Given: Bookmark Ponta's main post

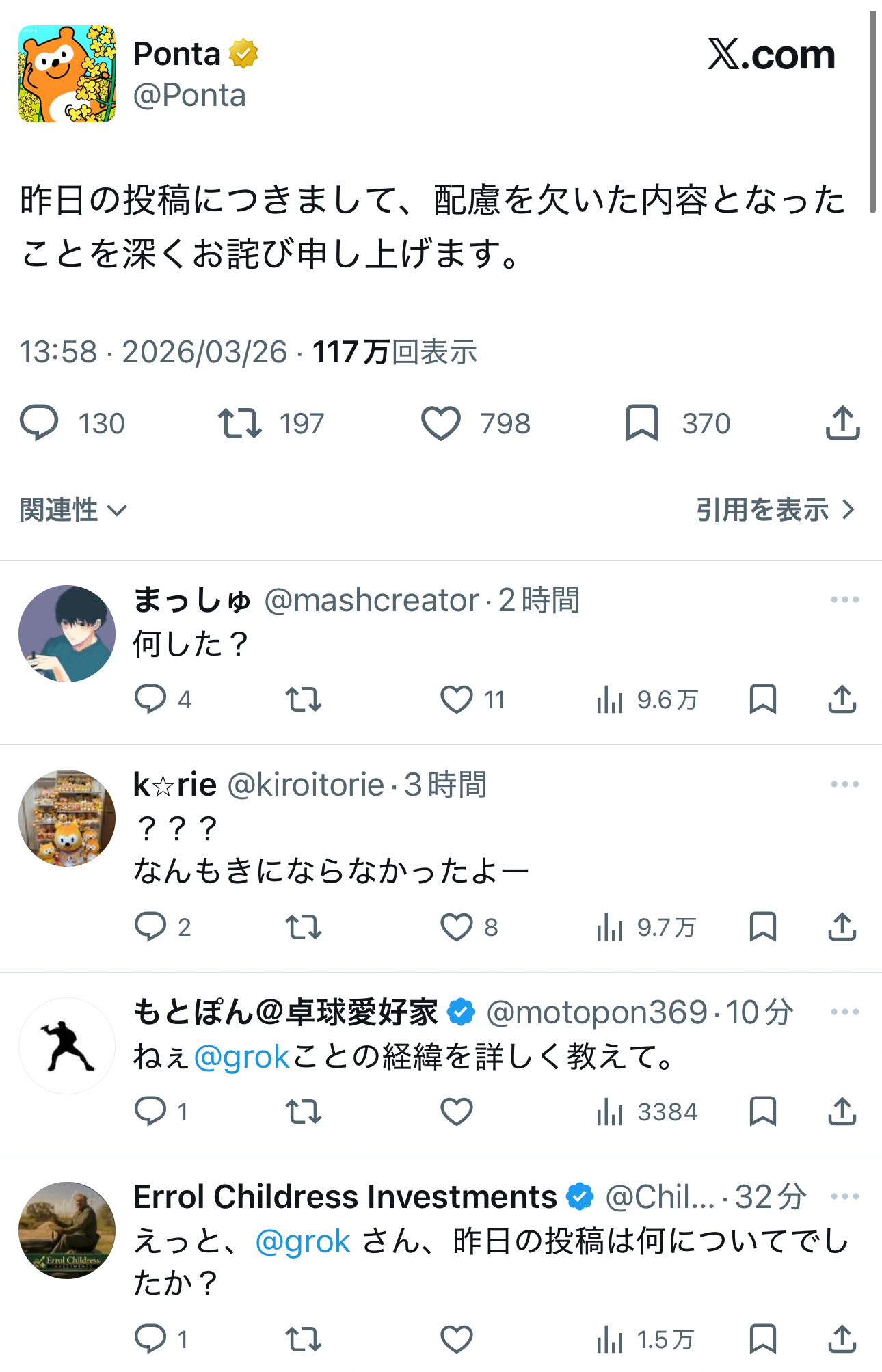Looking at the screenshot, I should click(641, 422).
